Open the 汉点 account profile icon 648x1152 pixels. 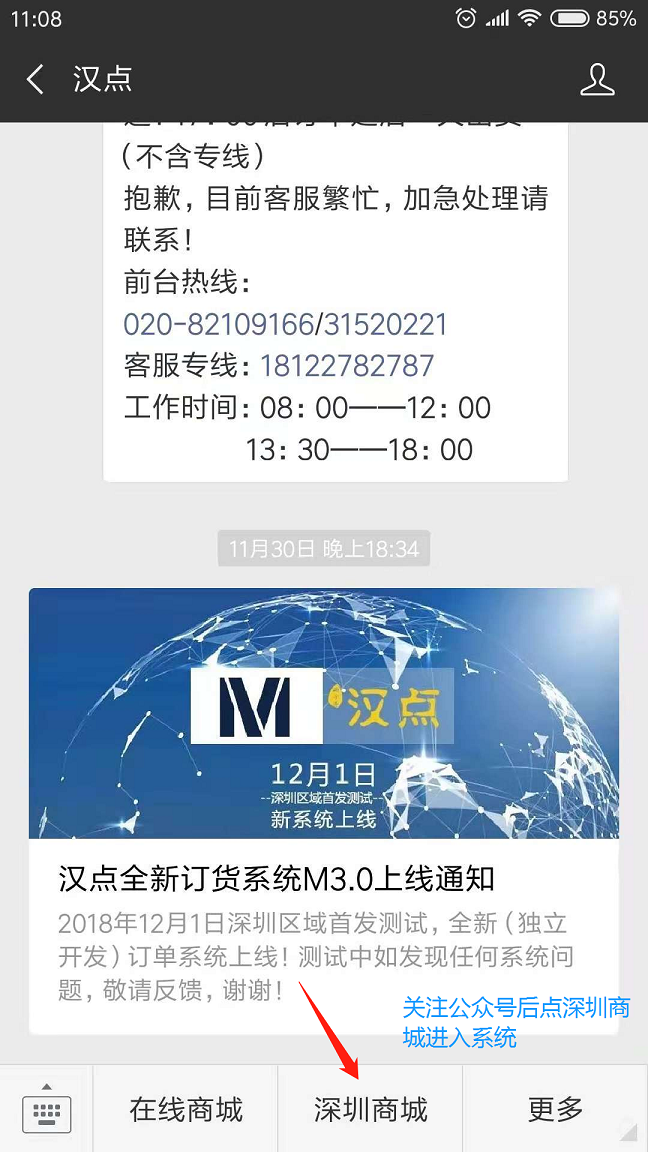tap(597, 79)
